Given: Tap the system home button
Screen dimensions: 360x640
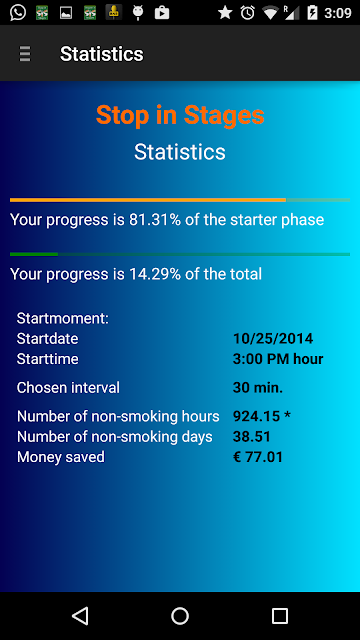Looking at the screenshot, I should point(180,616).
